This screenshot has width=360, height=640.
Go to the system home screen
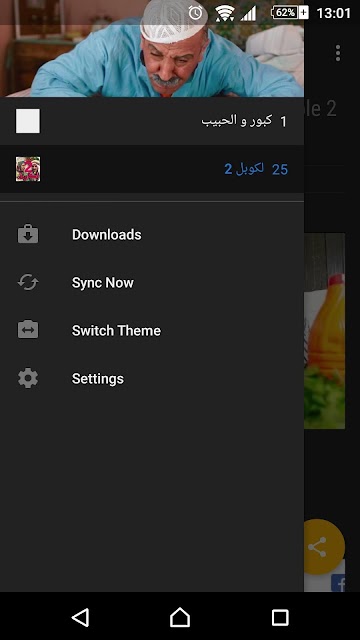pos(180,617)
